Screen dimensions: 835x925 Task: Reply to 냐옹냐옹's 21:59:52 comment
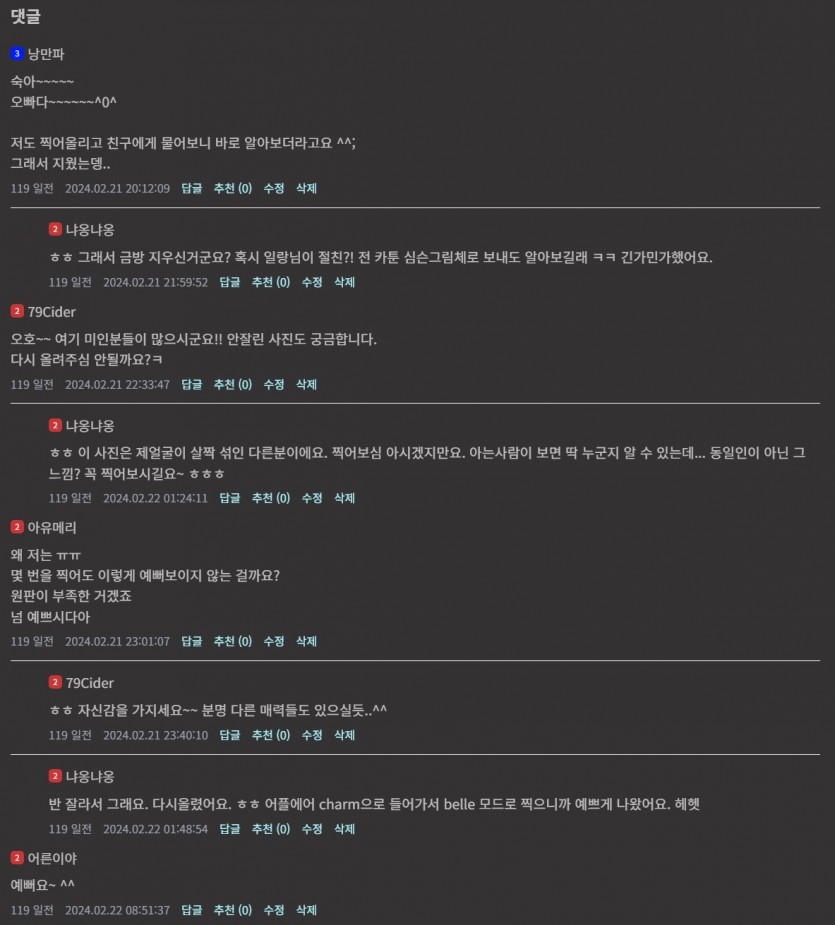pos(230,282)
